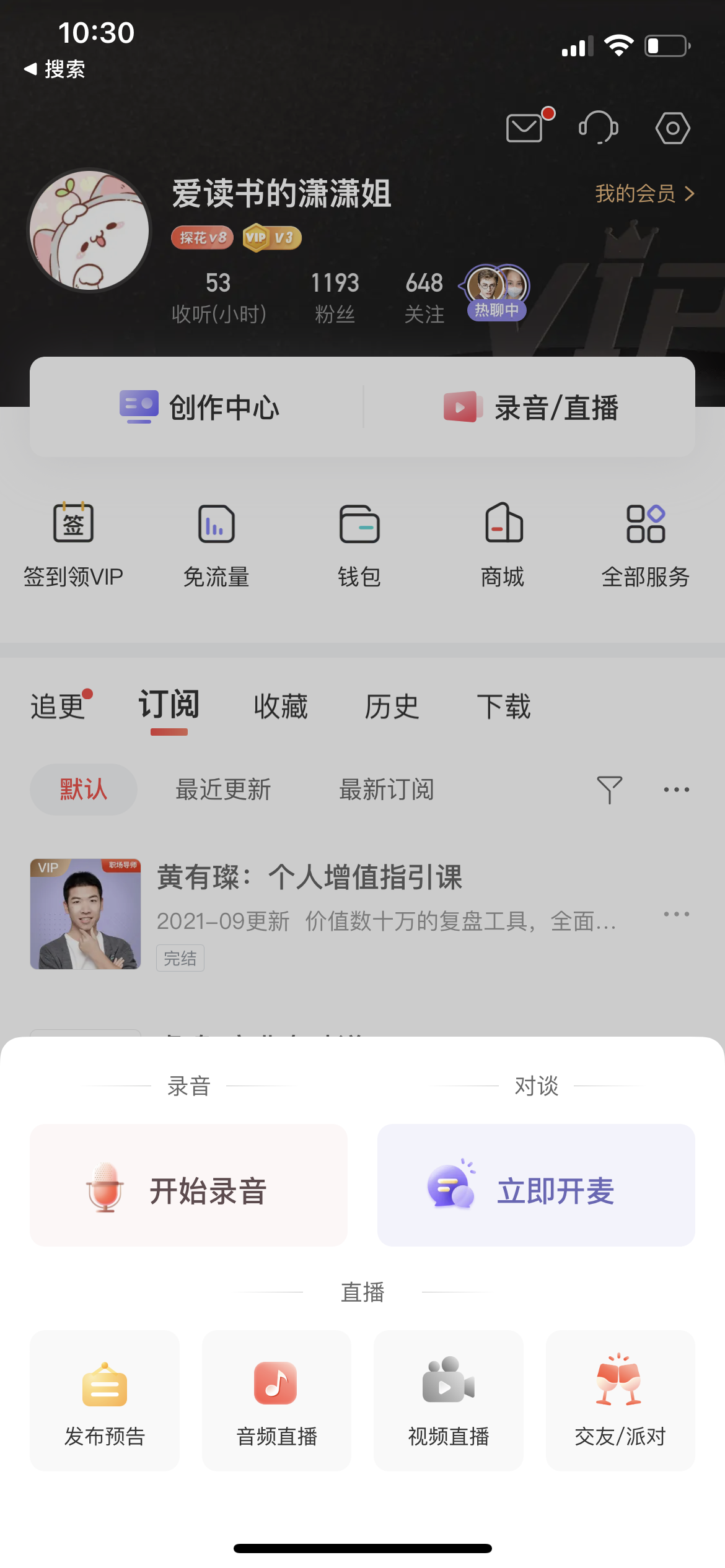
Task: Select 立即开麦 to start a talk
Action: click(x=536, y=1185)
